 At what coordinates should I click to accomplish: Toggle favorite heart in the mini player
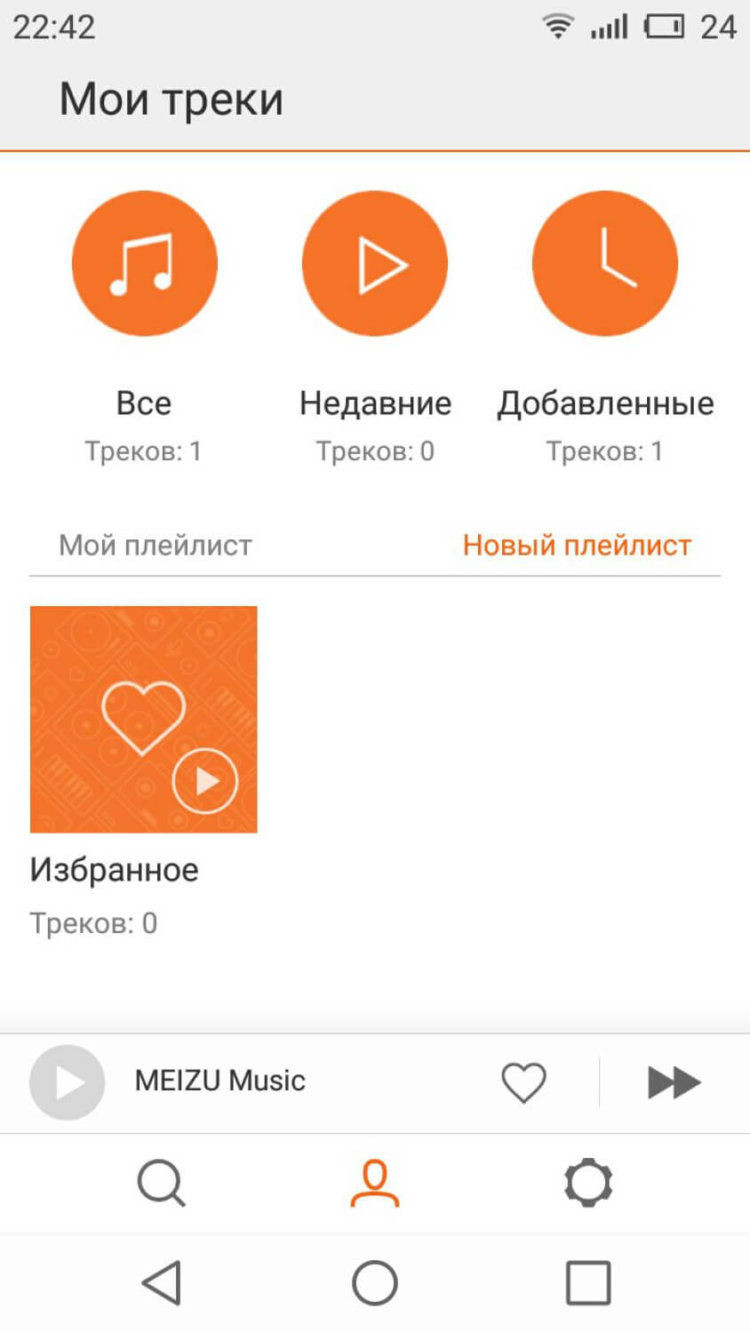point(525,1081)
